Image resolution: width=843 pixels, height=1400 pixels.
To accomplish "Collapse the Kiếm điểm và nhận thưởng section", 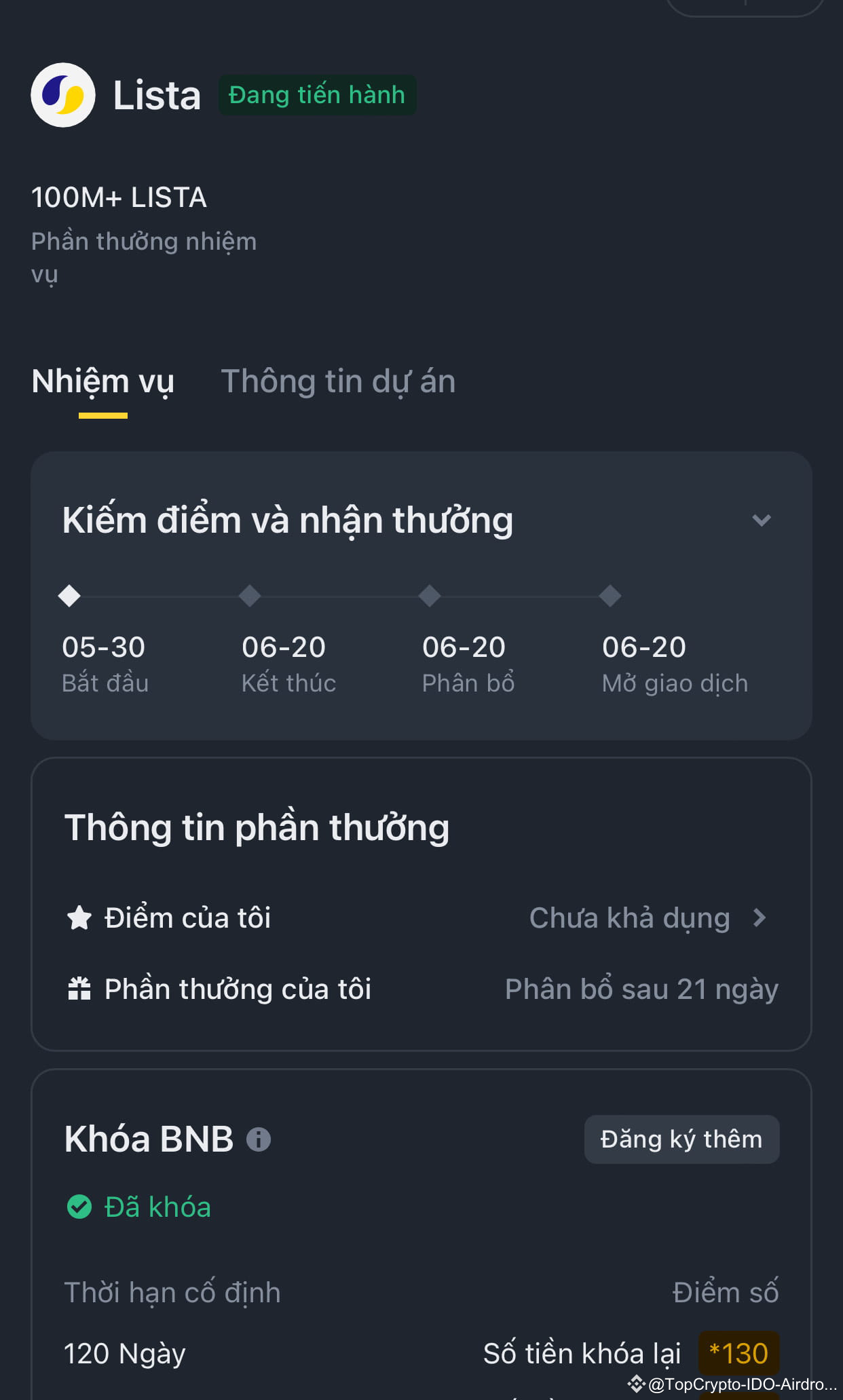I will pyautogui.click(x=762, y=521).
